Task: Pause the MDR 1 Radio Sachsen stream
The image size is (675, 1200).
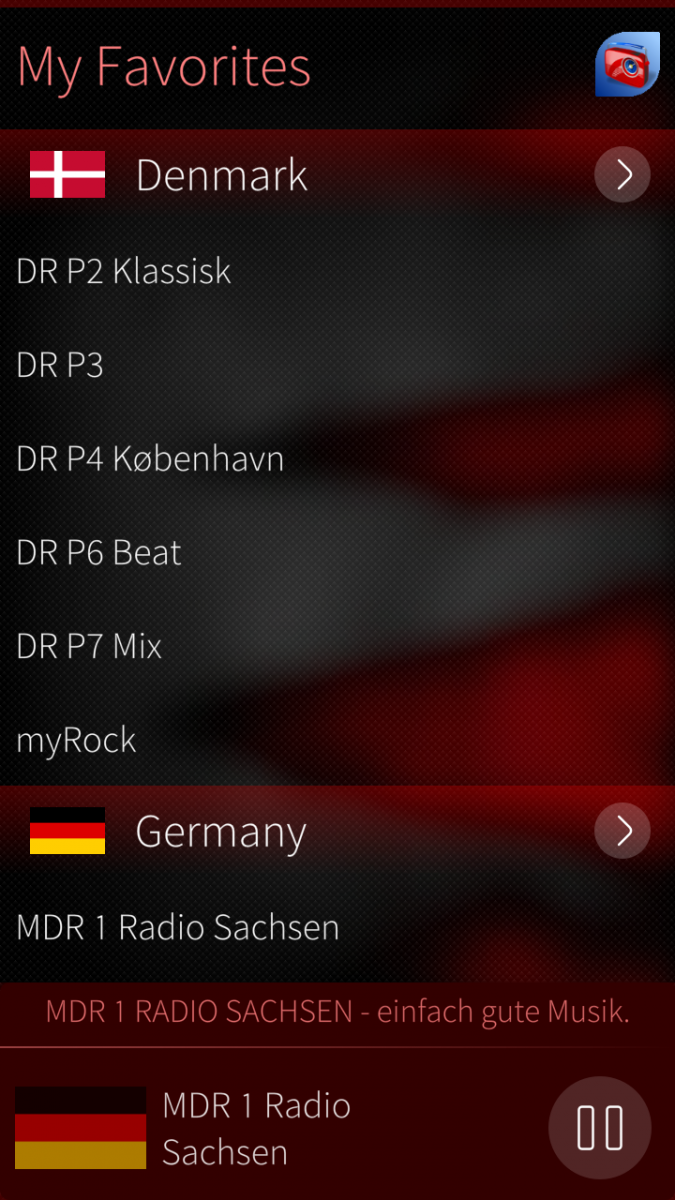Action: click(x=599, y=1128)
